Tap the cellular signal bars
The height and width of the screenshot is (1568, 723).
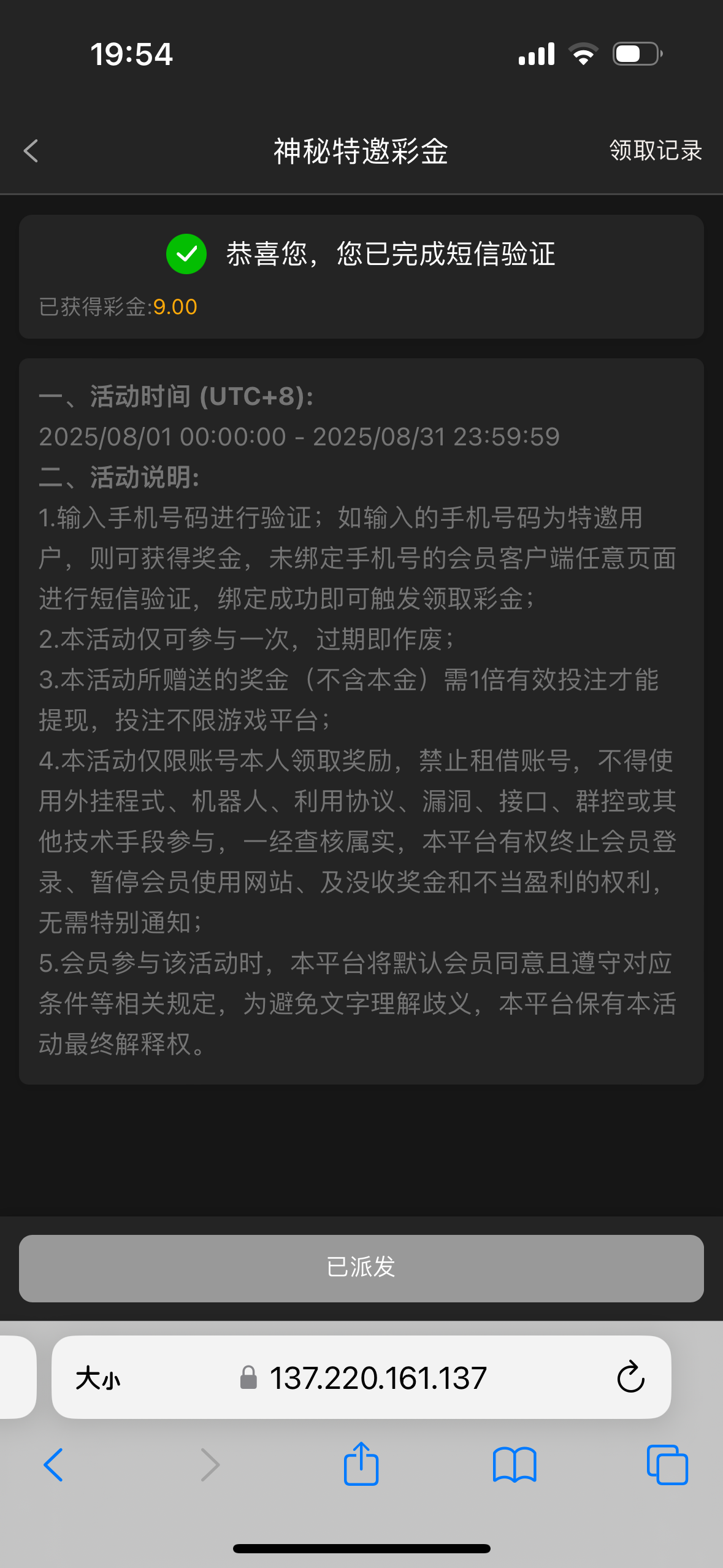tap(536, 53)
